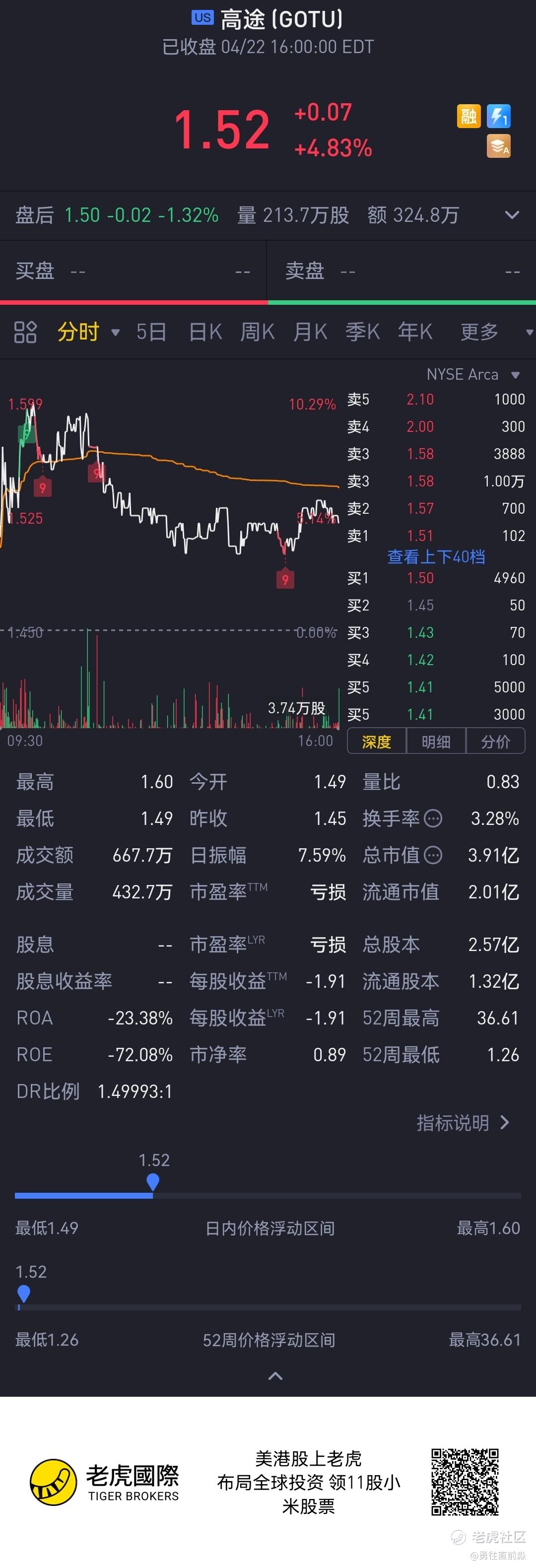The height and width of the screenshot is (1568, 536).
Task: Tap the info icon beside 总市值
Action: (433, 855)
